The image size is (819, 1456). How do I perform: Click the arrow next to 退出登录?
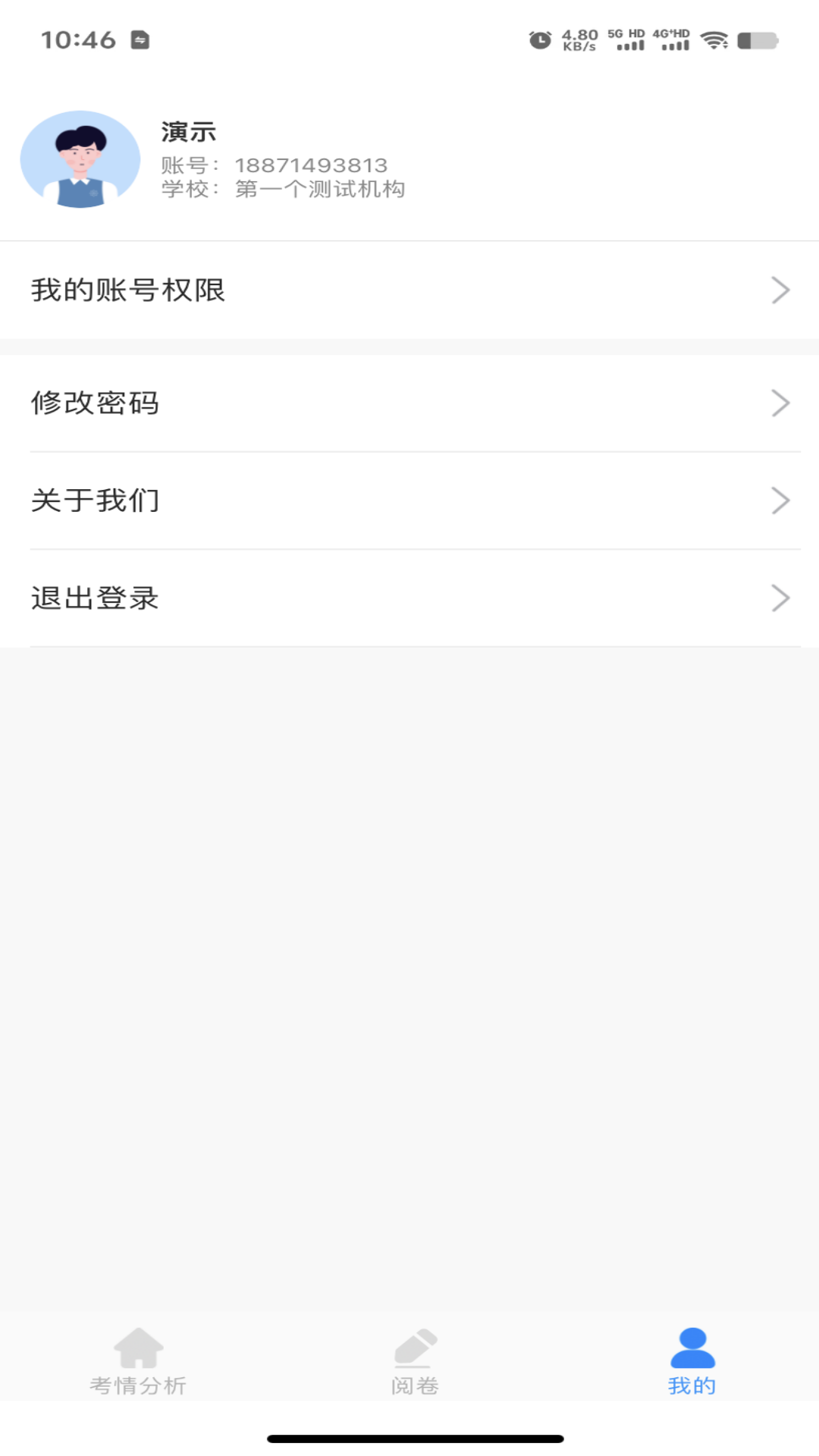pos(780,598)
